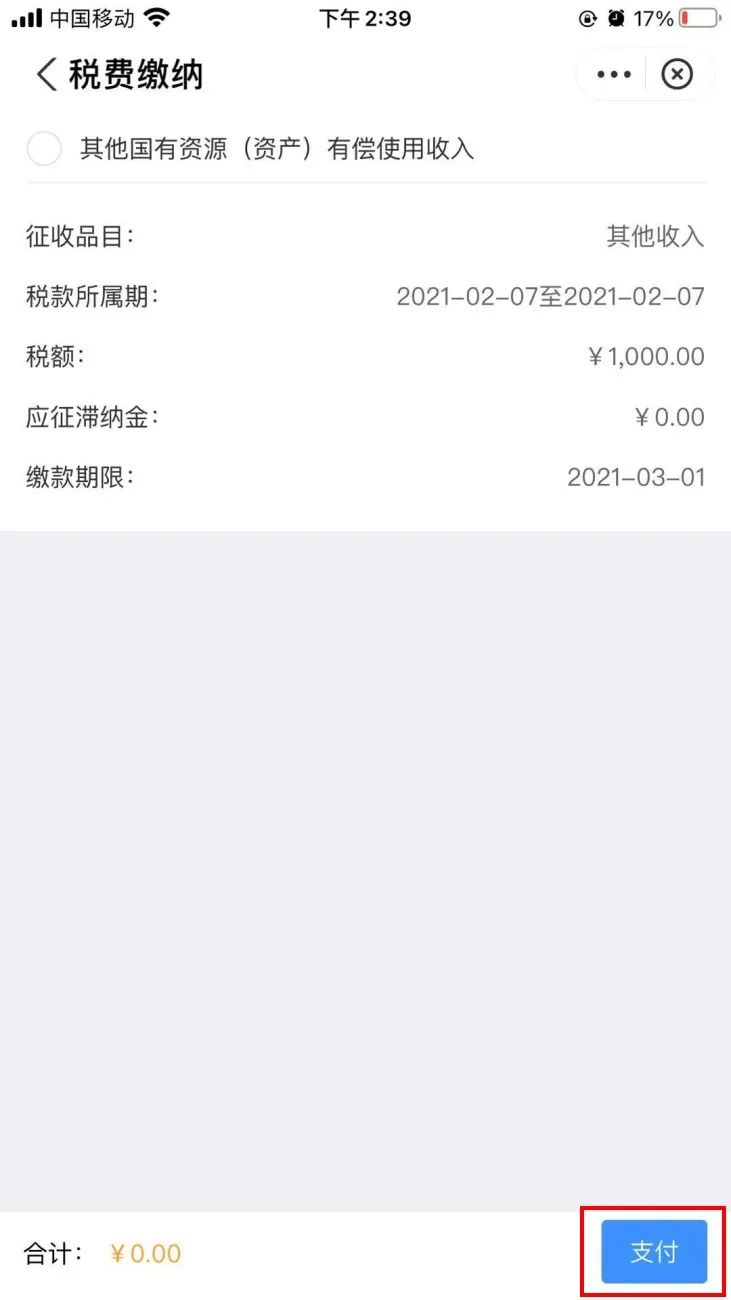Tap the 支付 button

(654, 1251)
